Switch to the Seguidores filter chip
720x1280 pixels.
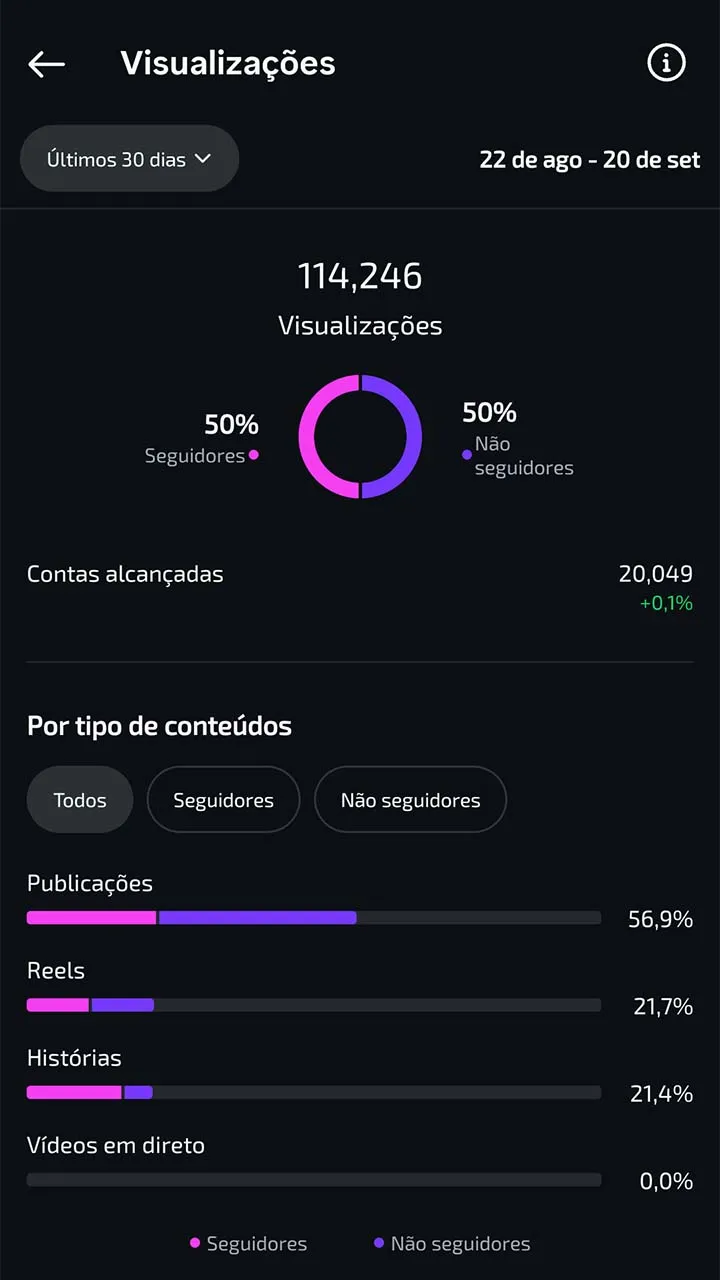coord(223,800)
